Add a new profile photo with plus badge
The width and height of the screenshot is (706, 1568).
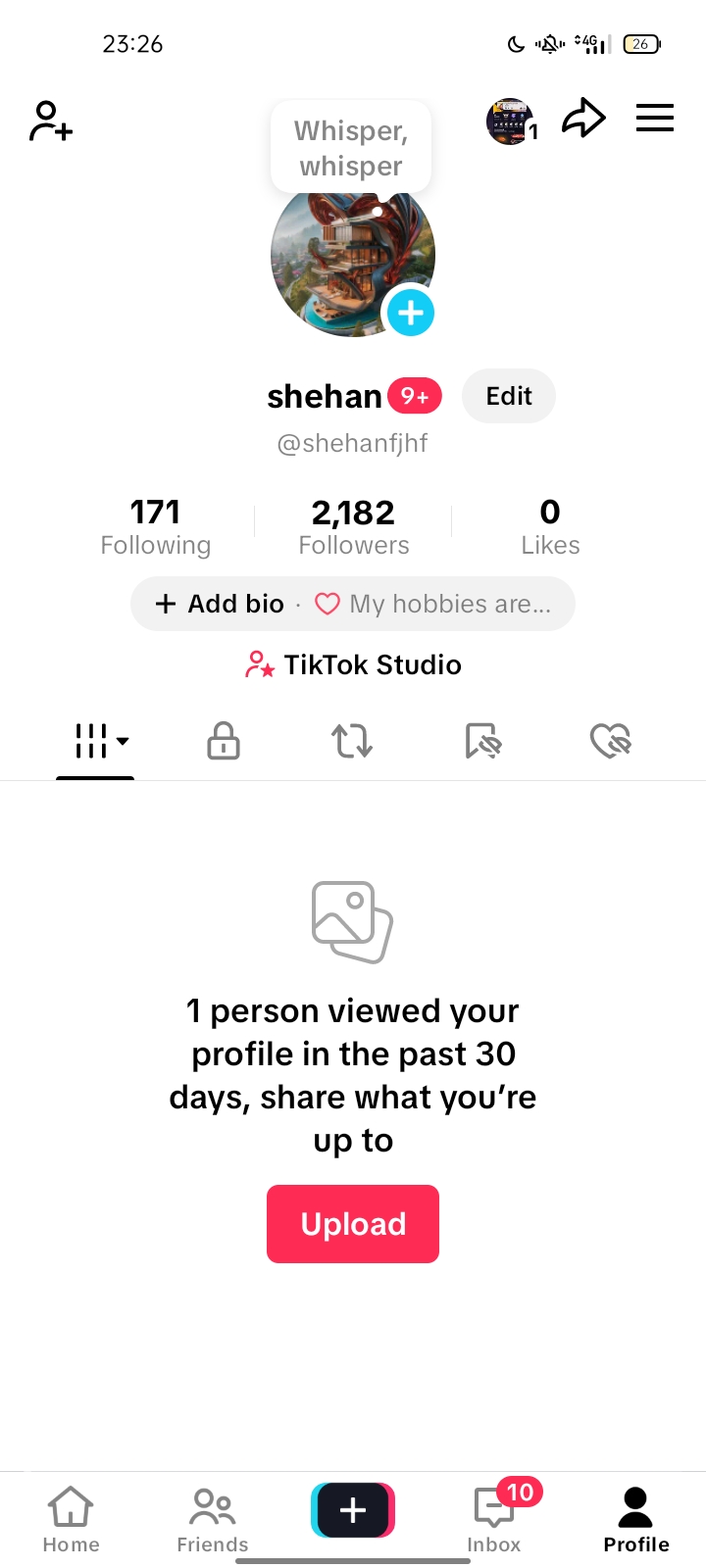pyautogui.click(x=411, y=313)
